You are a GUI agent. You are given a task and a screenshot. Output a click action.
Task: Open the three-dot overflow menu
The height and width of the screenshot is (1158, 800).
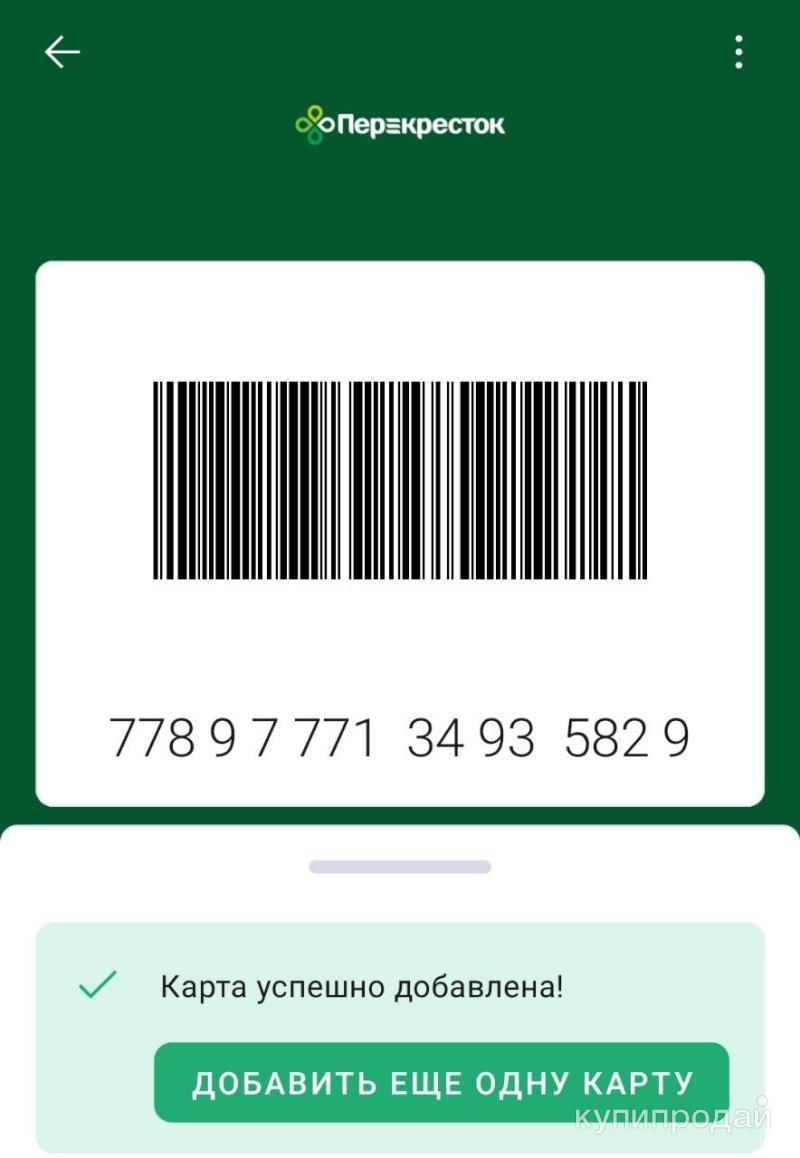(738, 52)
